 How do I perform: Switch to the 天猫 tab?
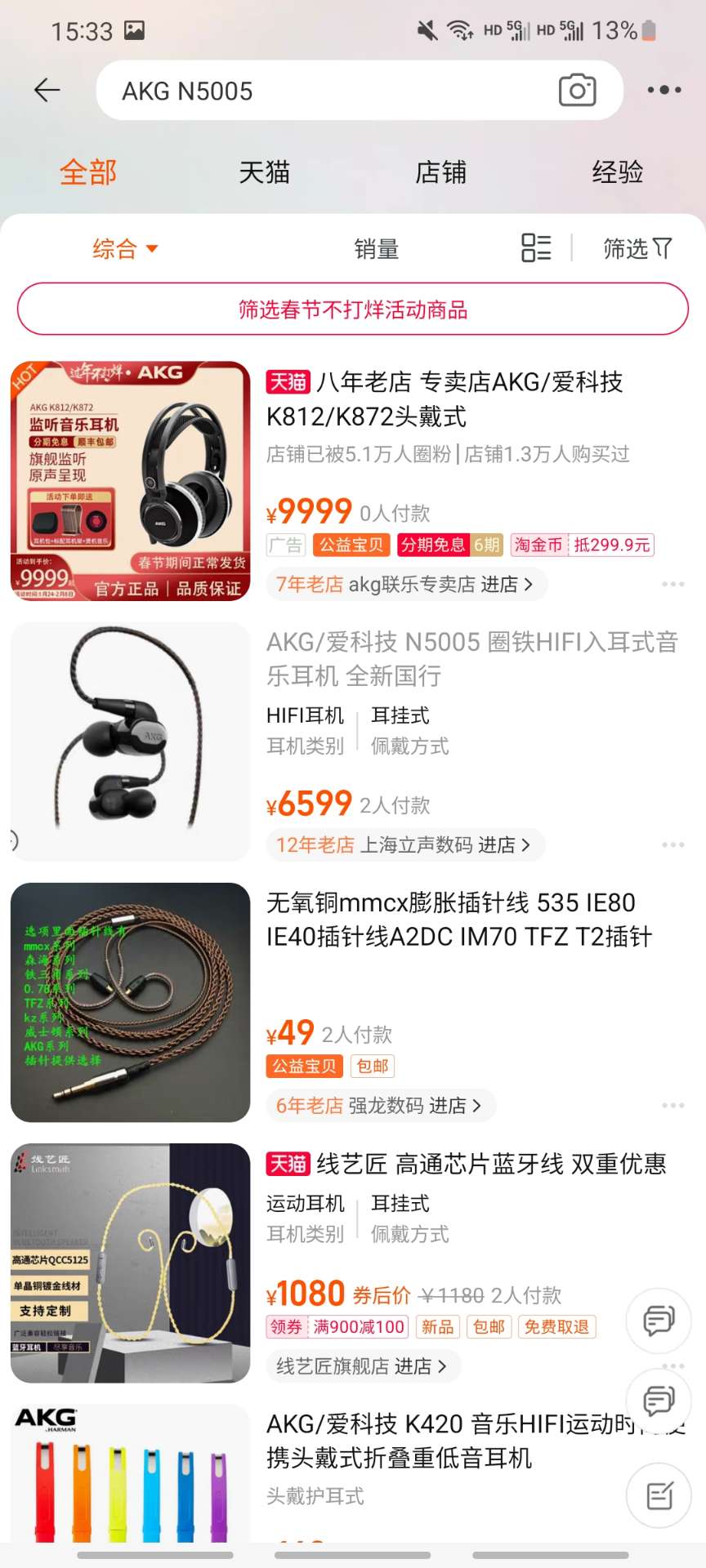(264, 172)
